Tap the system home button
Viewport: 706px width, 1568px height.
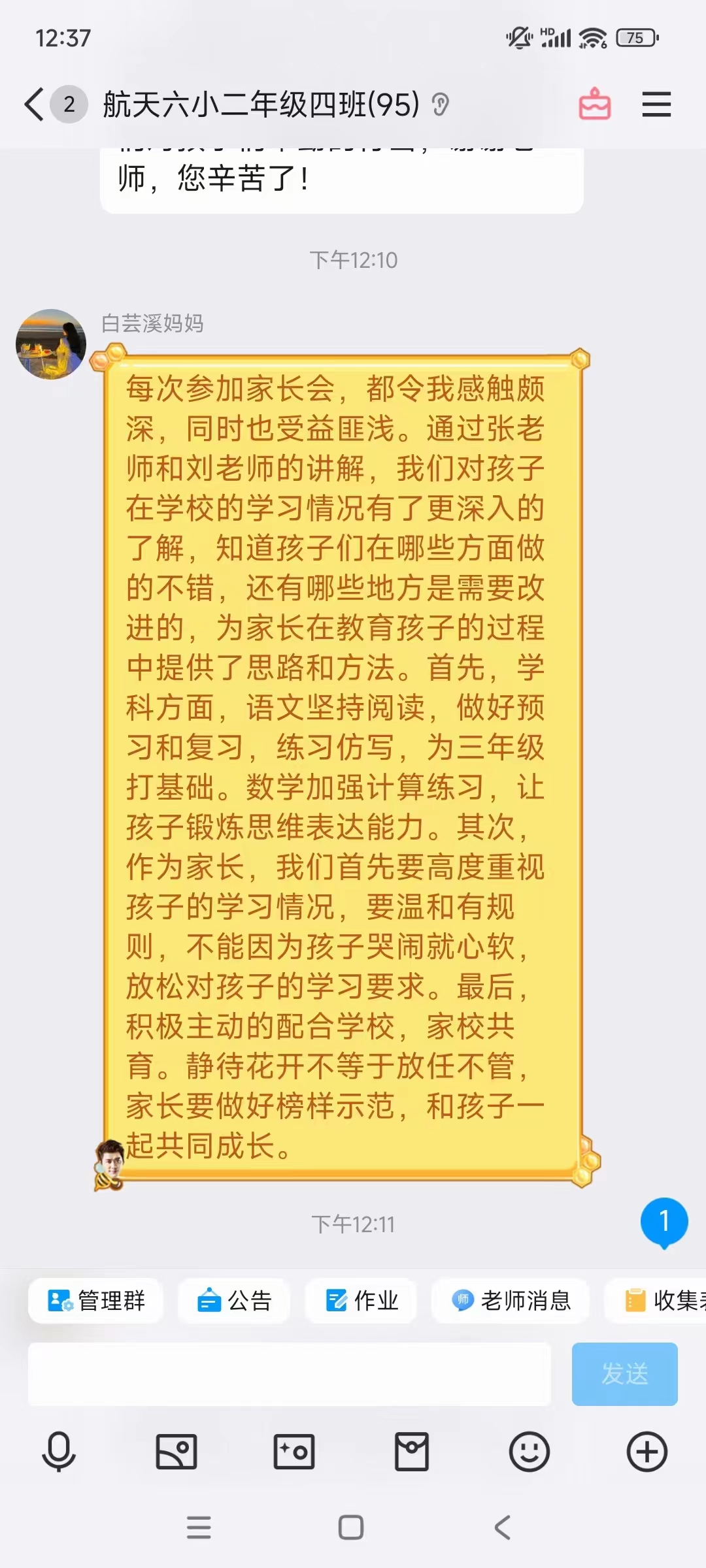(x=351, y=1527)
